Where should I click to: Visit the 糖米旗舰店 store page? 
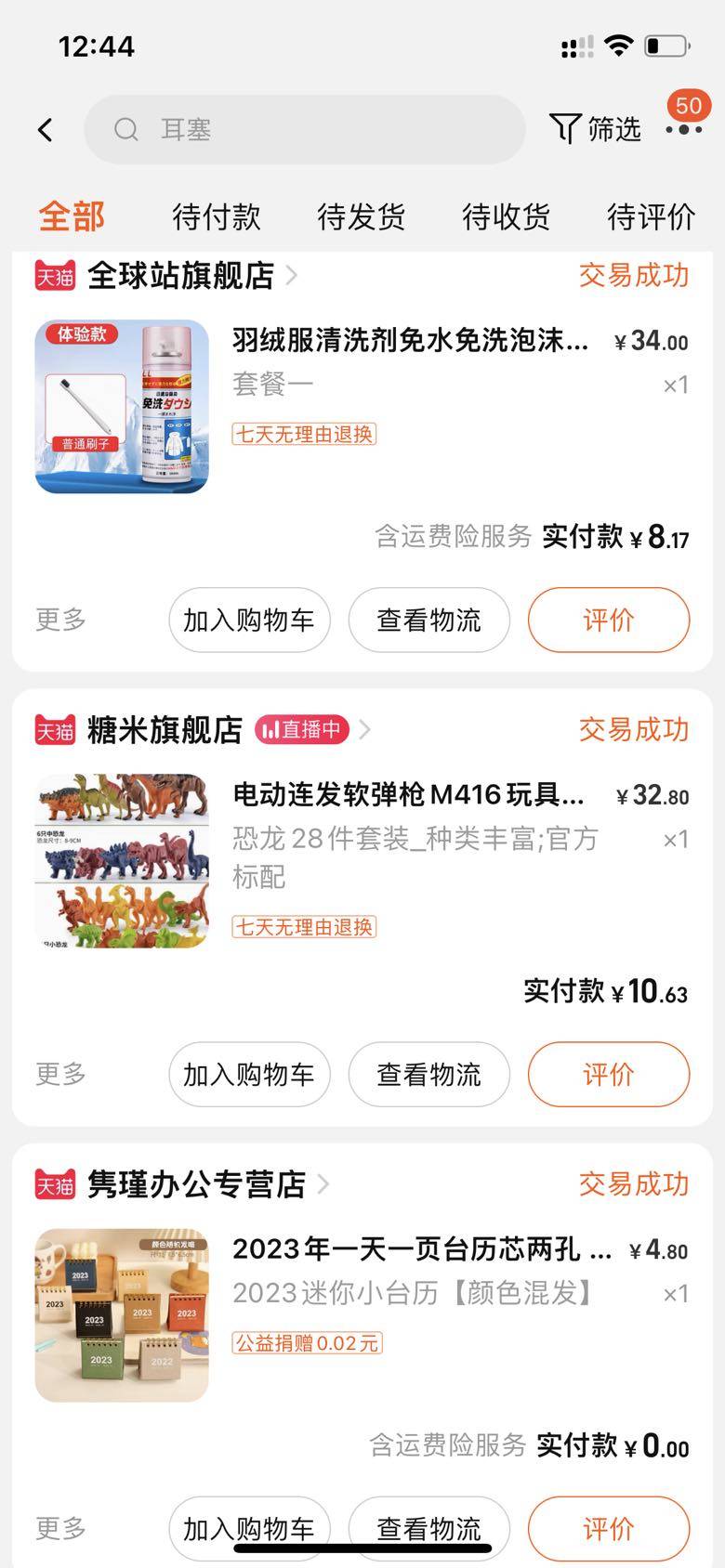pos(165,730)
